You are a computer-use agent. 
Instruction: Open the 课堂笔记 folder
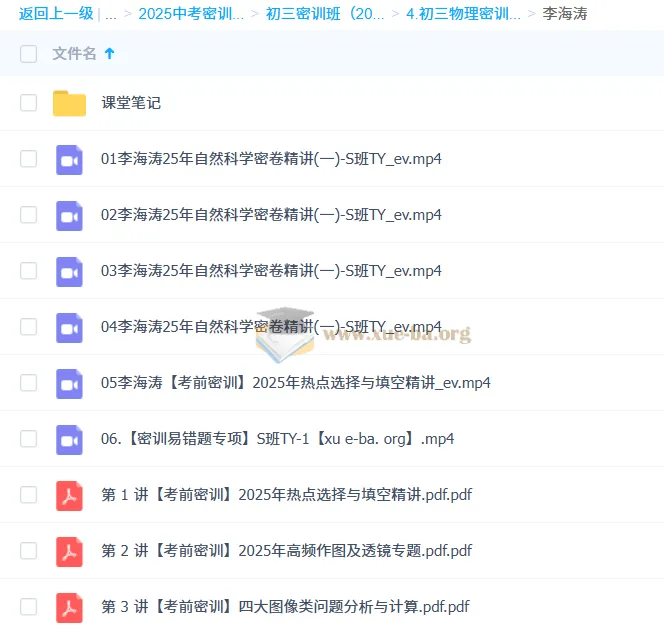[x=131, y=103]
